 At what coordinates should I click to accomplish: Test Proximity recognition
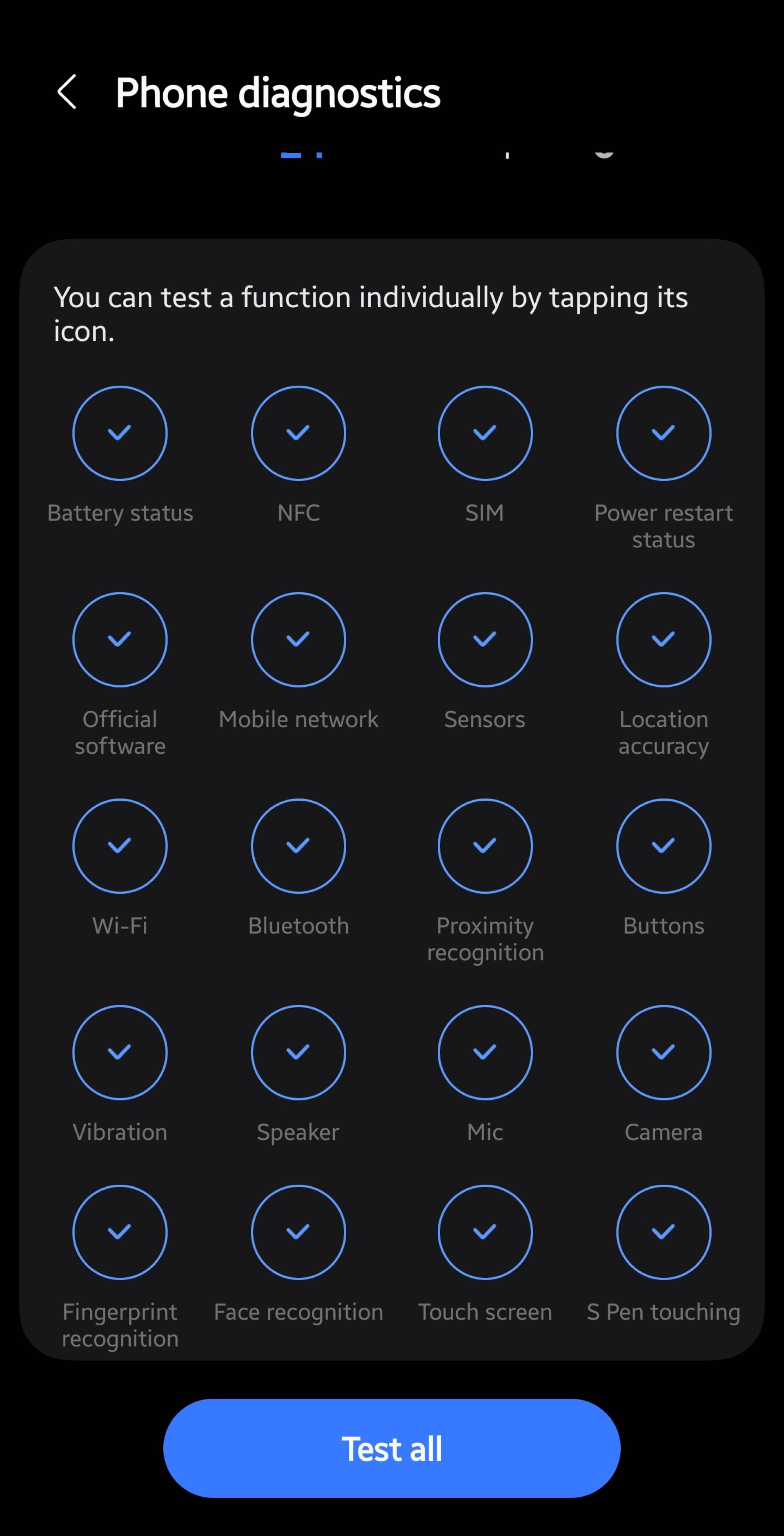[485, 846]
